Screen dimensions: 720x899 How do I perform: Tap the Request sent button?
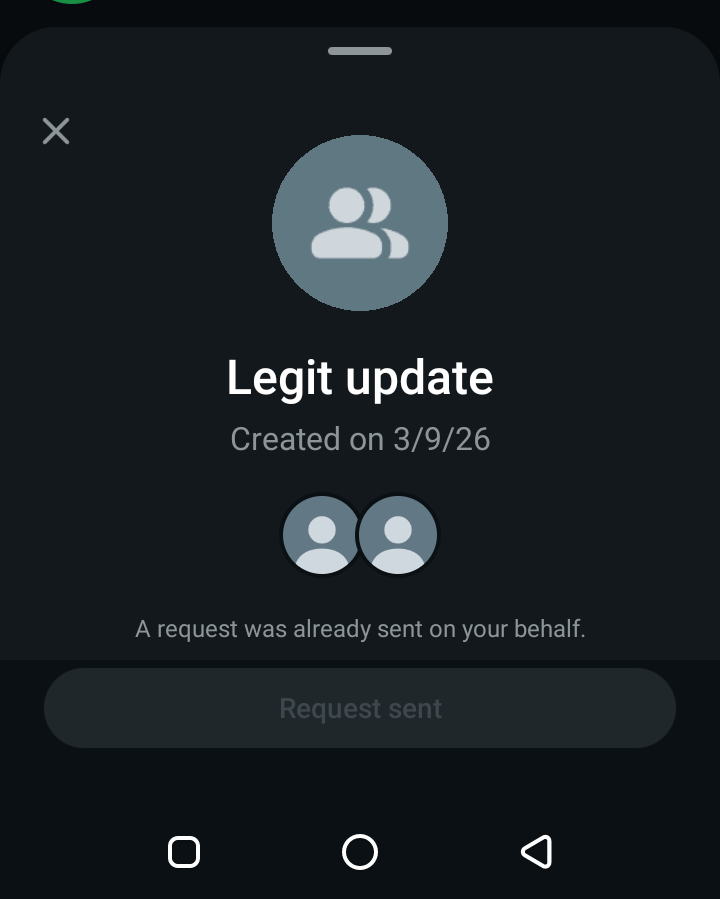coord(360,708)
